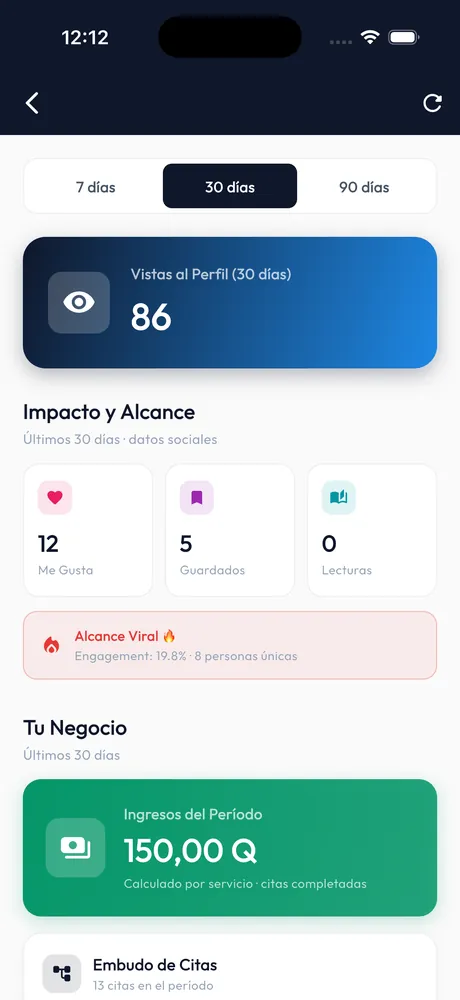Open the Lecturas card

point(372,530)
